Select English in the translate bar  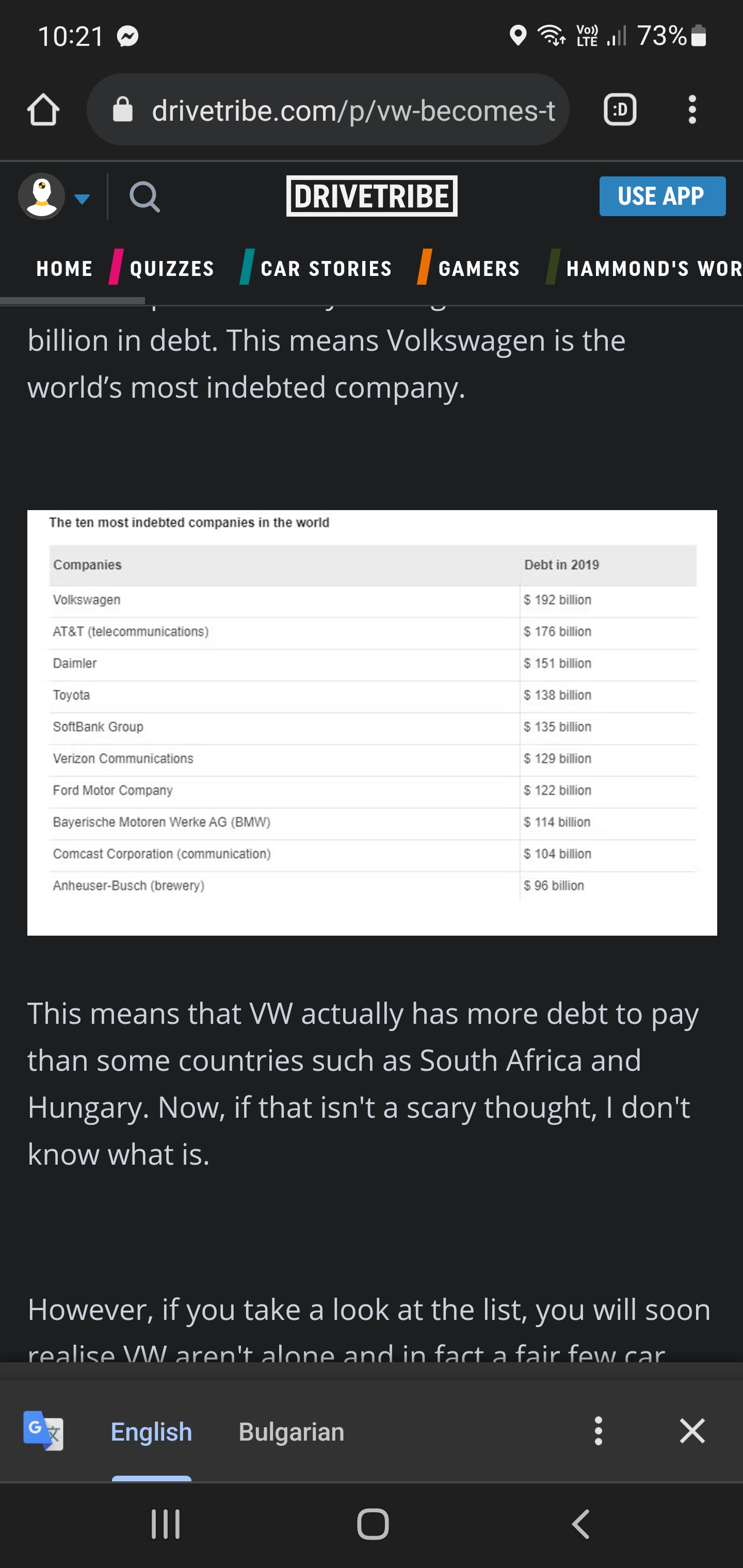coord(151,1432)
